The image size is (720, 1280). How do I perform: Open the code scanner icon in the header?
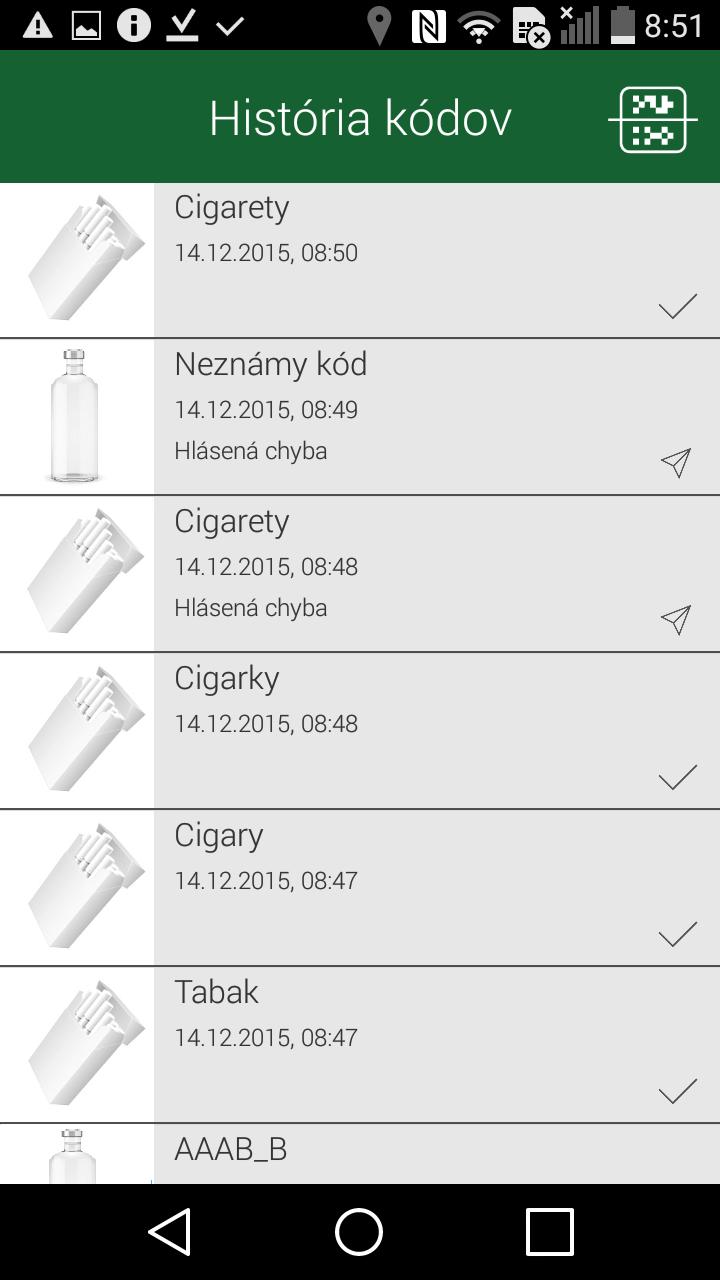click(x=652, y=119)
